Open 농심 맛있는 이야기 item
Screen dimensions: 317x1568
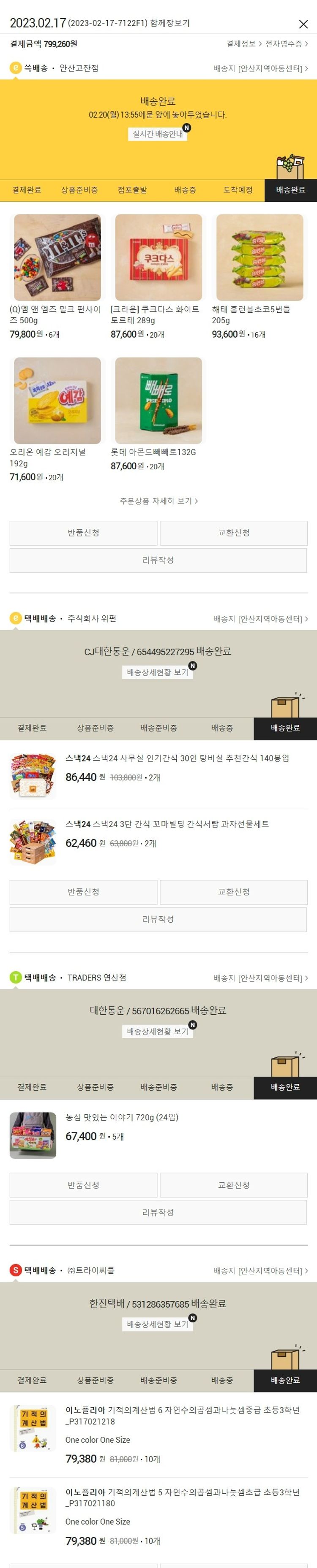122,1118
